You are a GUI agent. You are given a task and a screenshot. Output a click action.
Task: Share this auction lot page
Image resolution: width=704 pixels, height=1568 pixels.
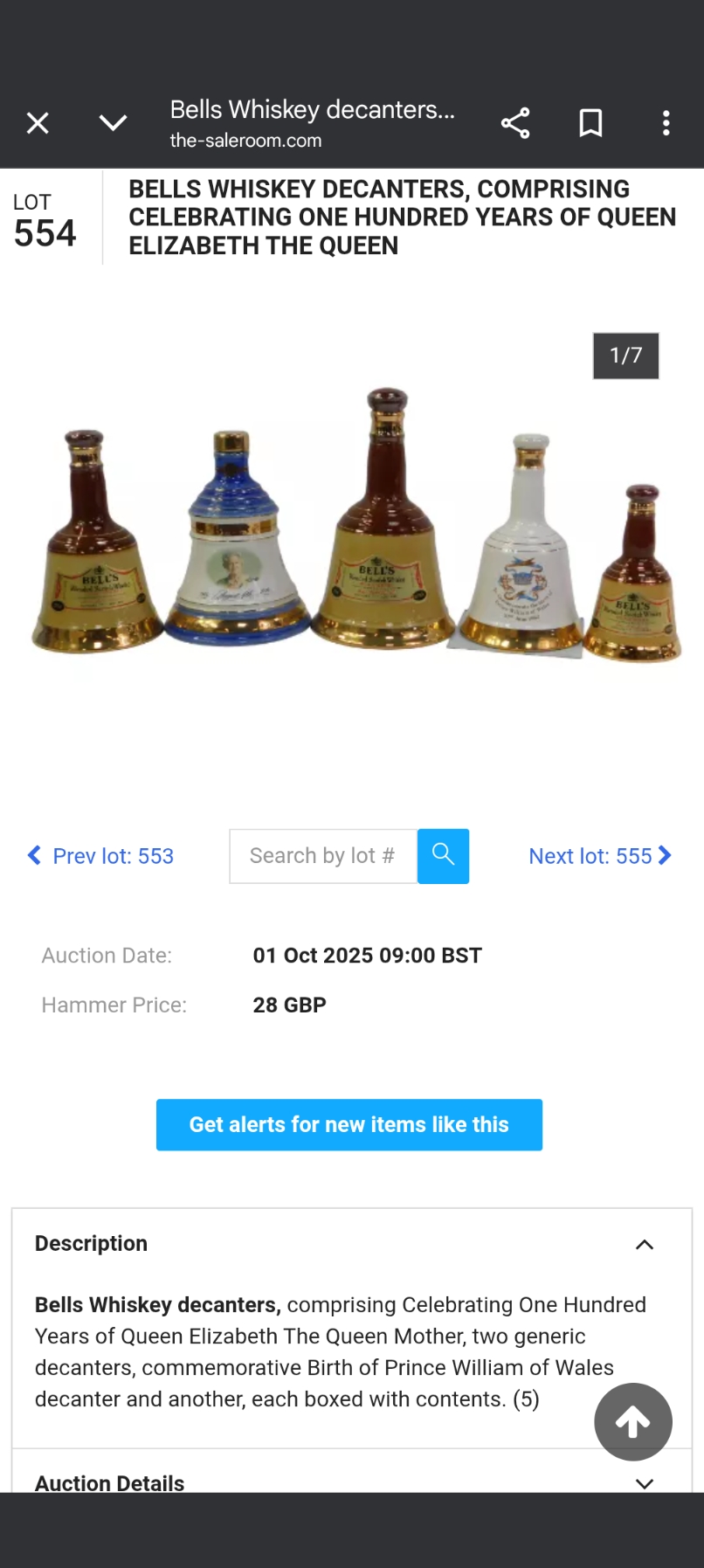coord(515,123)
